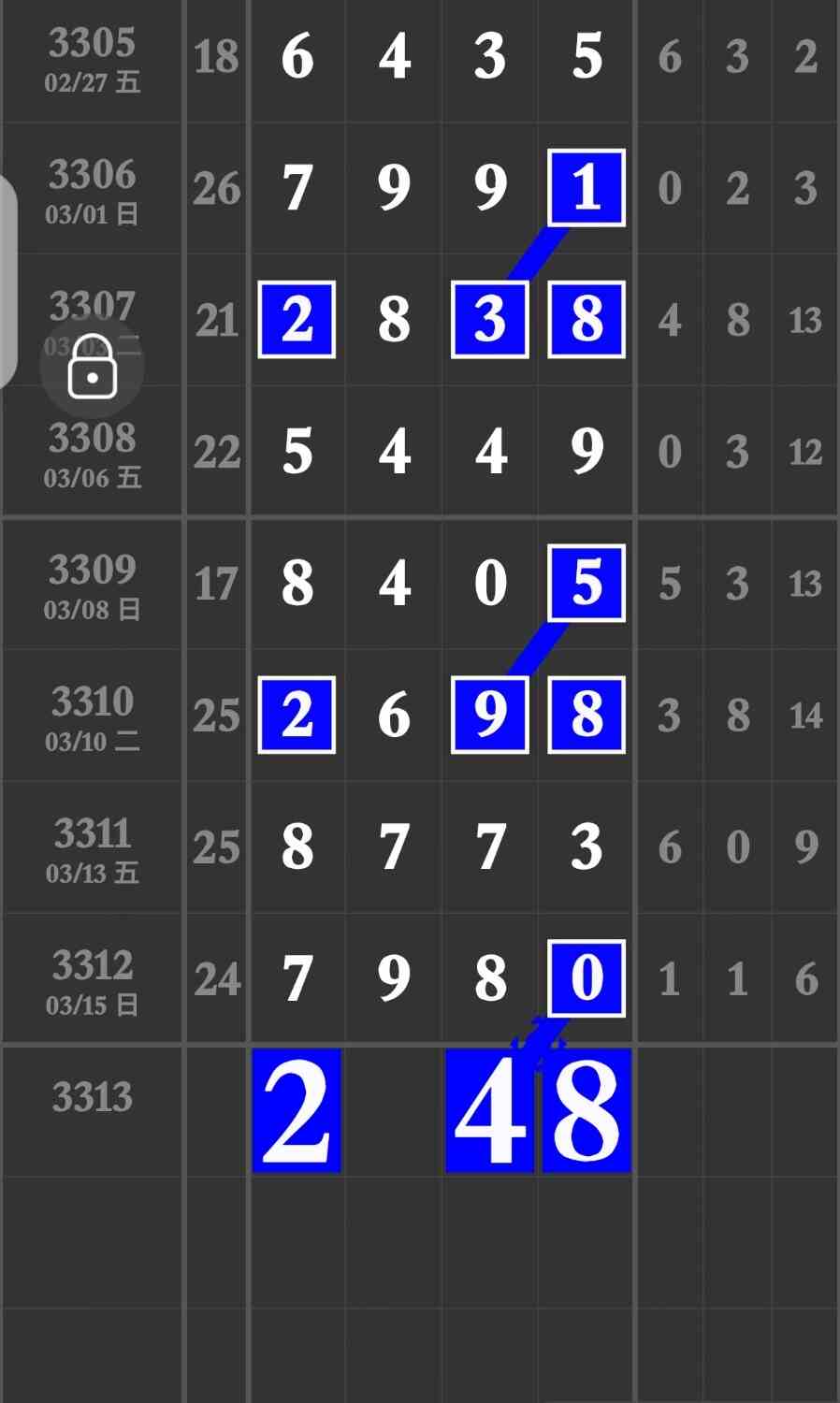
Task: Expand the draw 3313 prediction row
Action: pos(91,1096)
